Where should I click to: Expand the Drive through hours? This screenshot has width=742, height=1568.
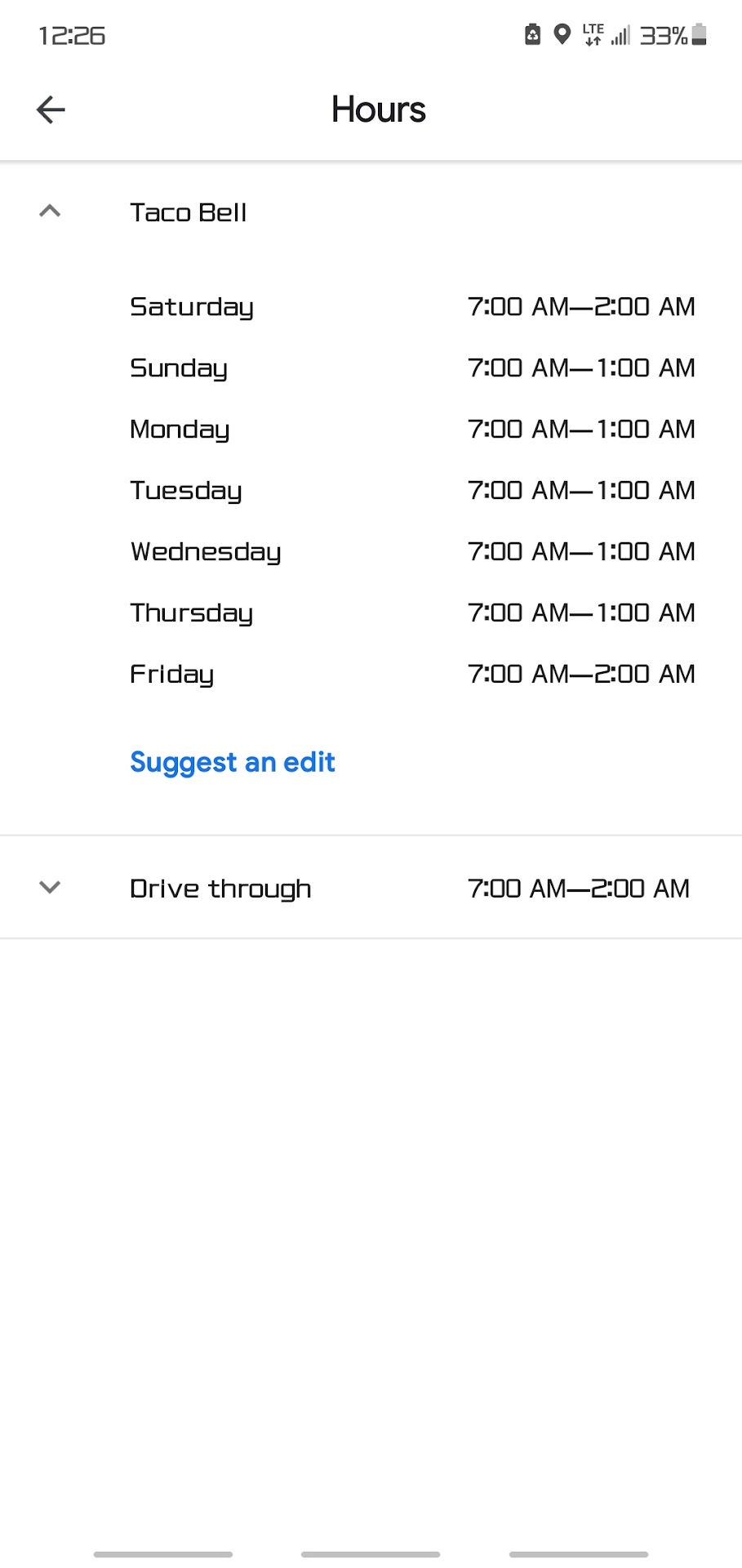tap(50, 888)
